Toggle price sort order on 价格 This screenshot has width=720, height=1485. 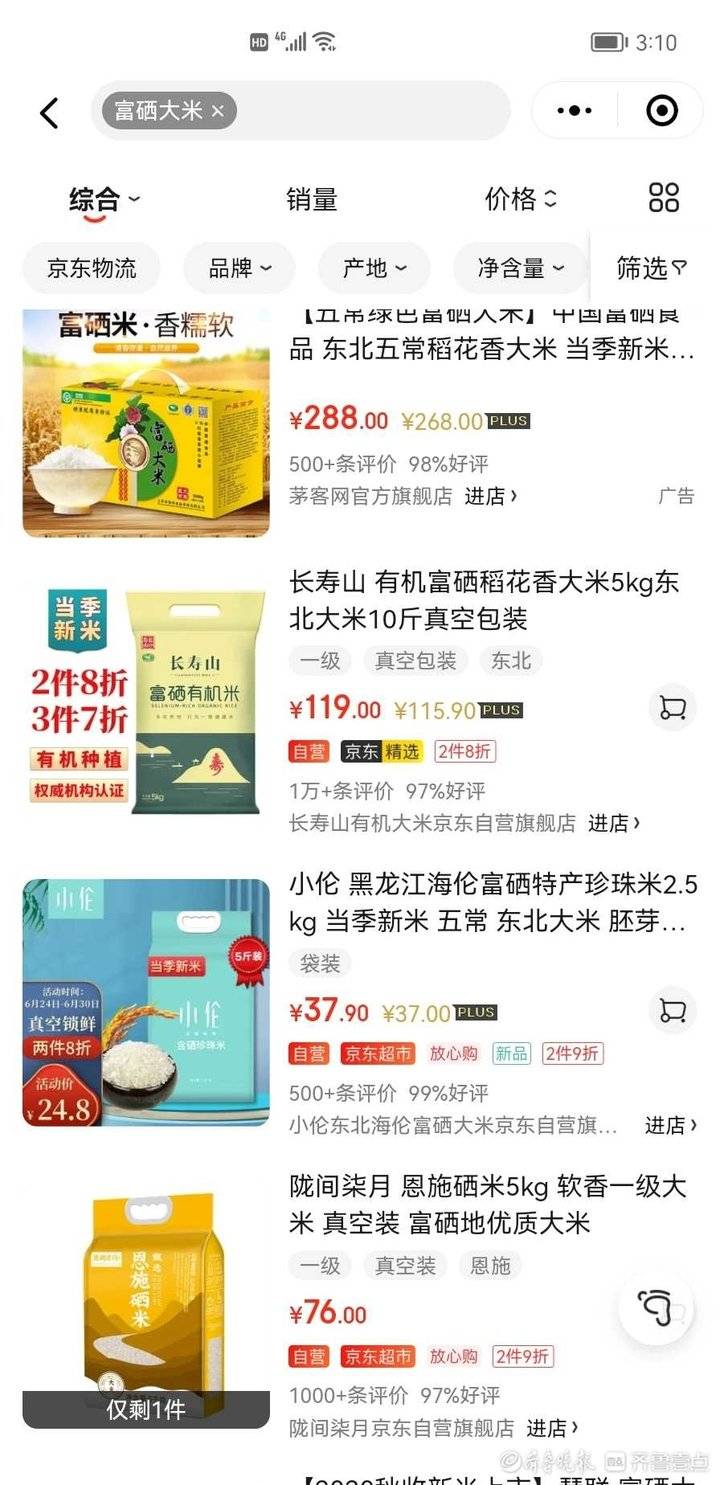517,199
